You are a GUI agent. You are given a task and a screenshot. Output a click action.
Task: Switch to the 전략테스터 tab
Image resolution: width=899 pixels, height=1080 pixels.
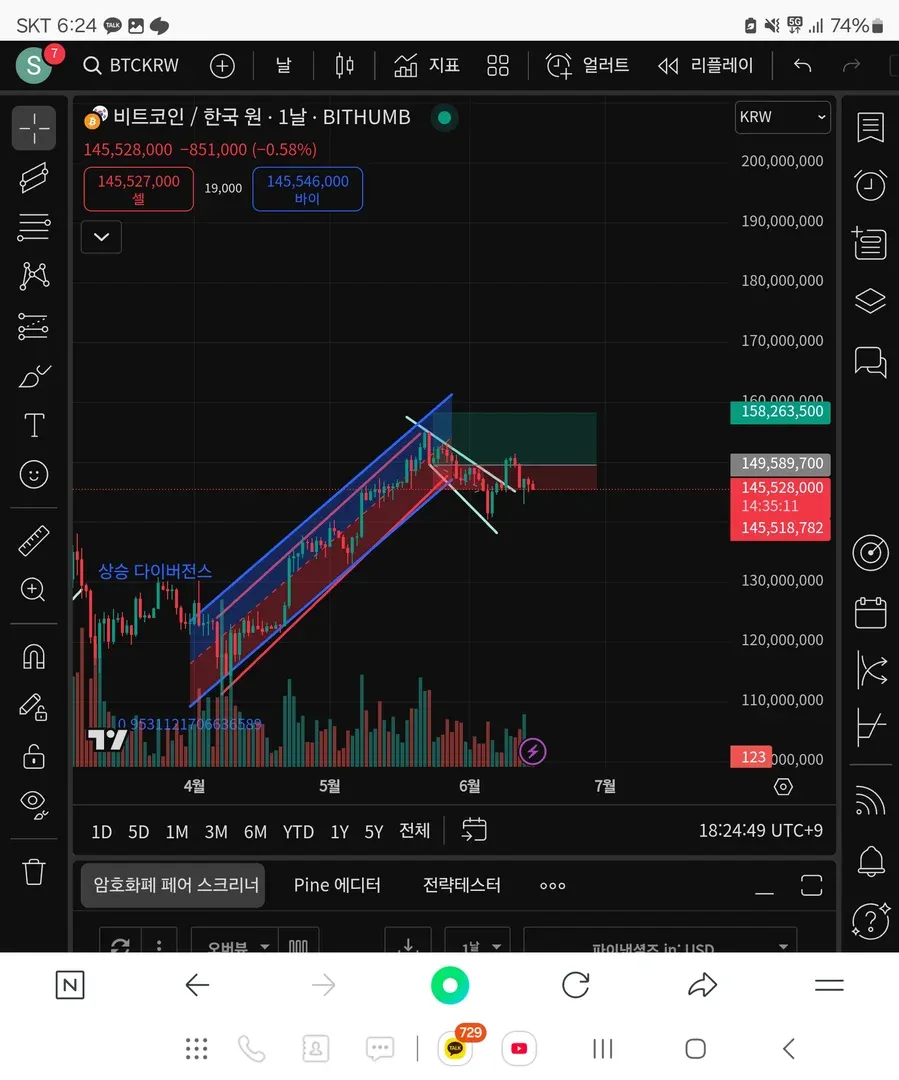pyautogui.click(x=461, y=885)
